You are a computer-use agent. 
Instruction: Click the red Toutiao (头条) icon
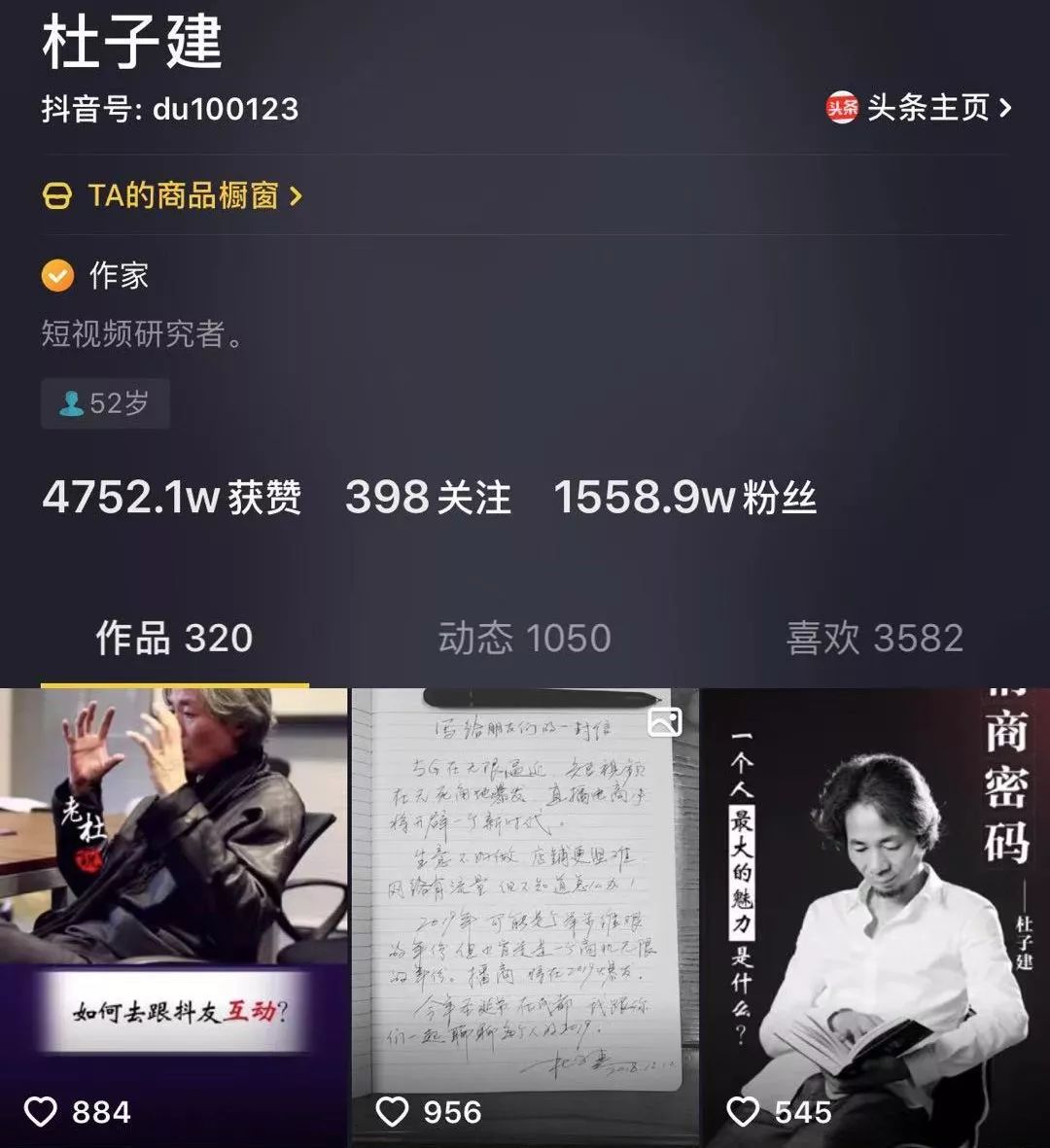(x=842, y=109)
